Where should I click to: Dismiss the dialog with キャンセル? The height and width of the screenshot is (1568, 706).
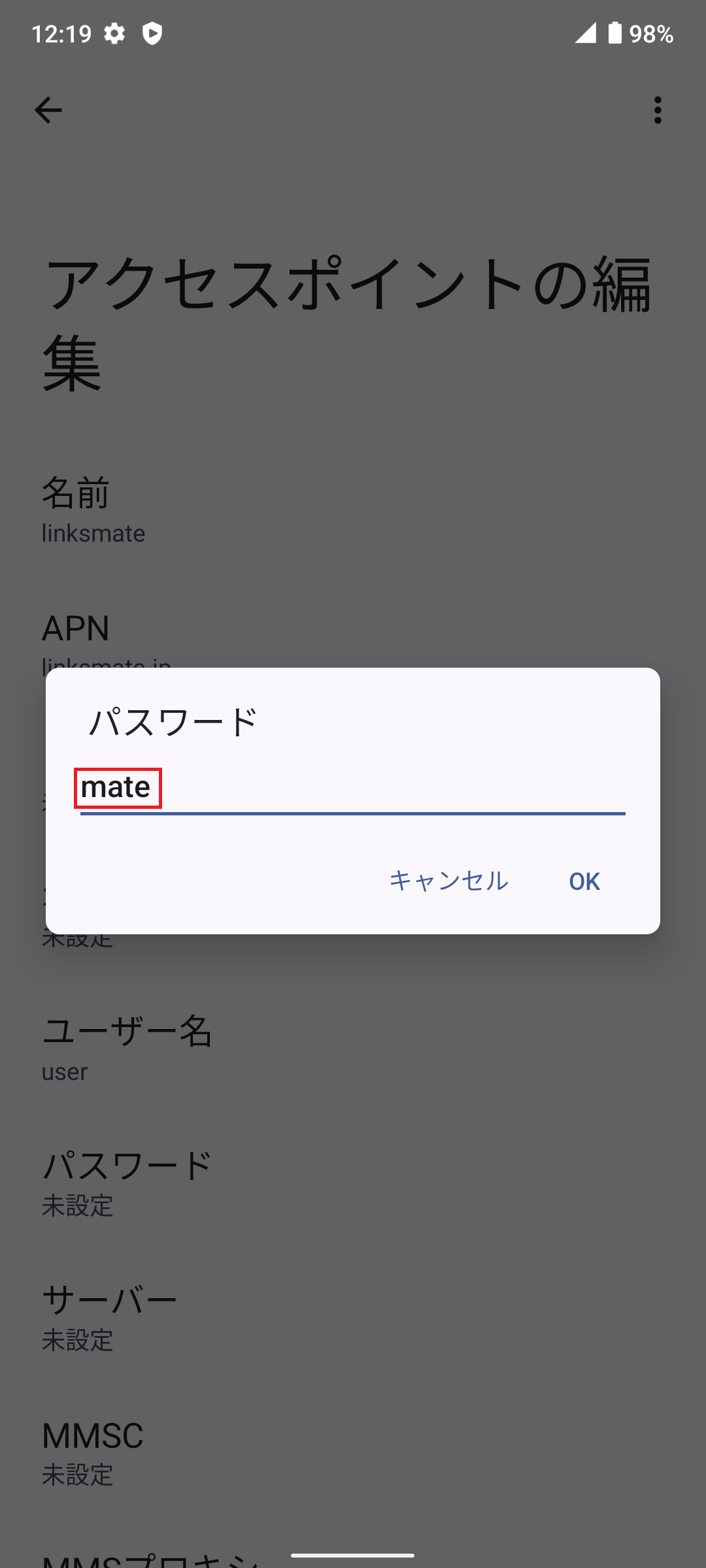[448, 881]
